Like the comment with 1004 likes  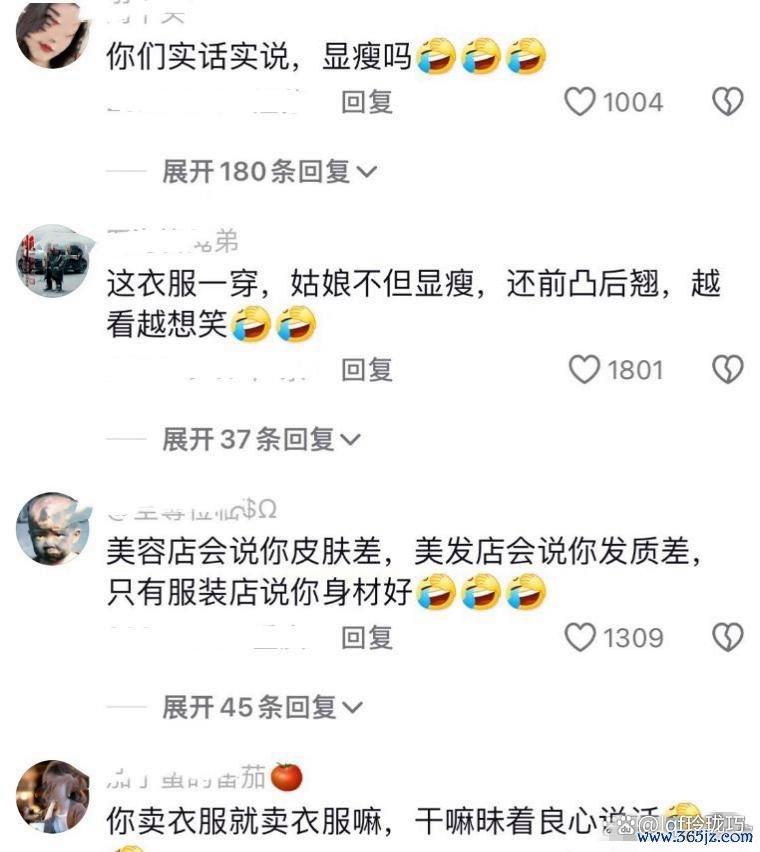[x=581, y=102]
